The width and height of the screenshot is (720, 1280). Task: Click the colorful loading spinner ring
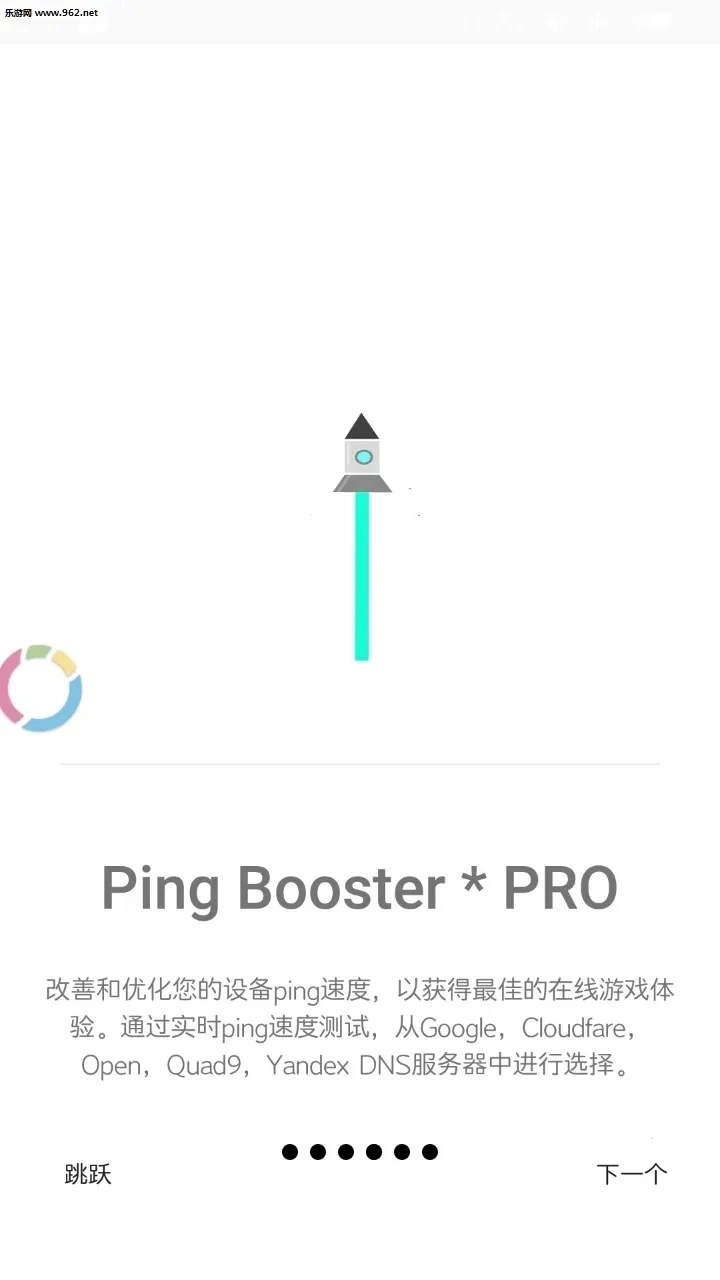tap(40, 687)
